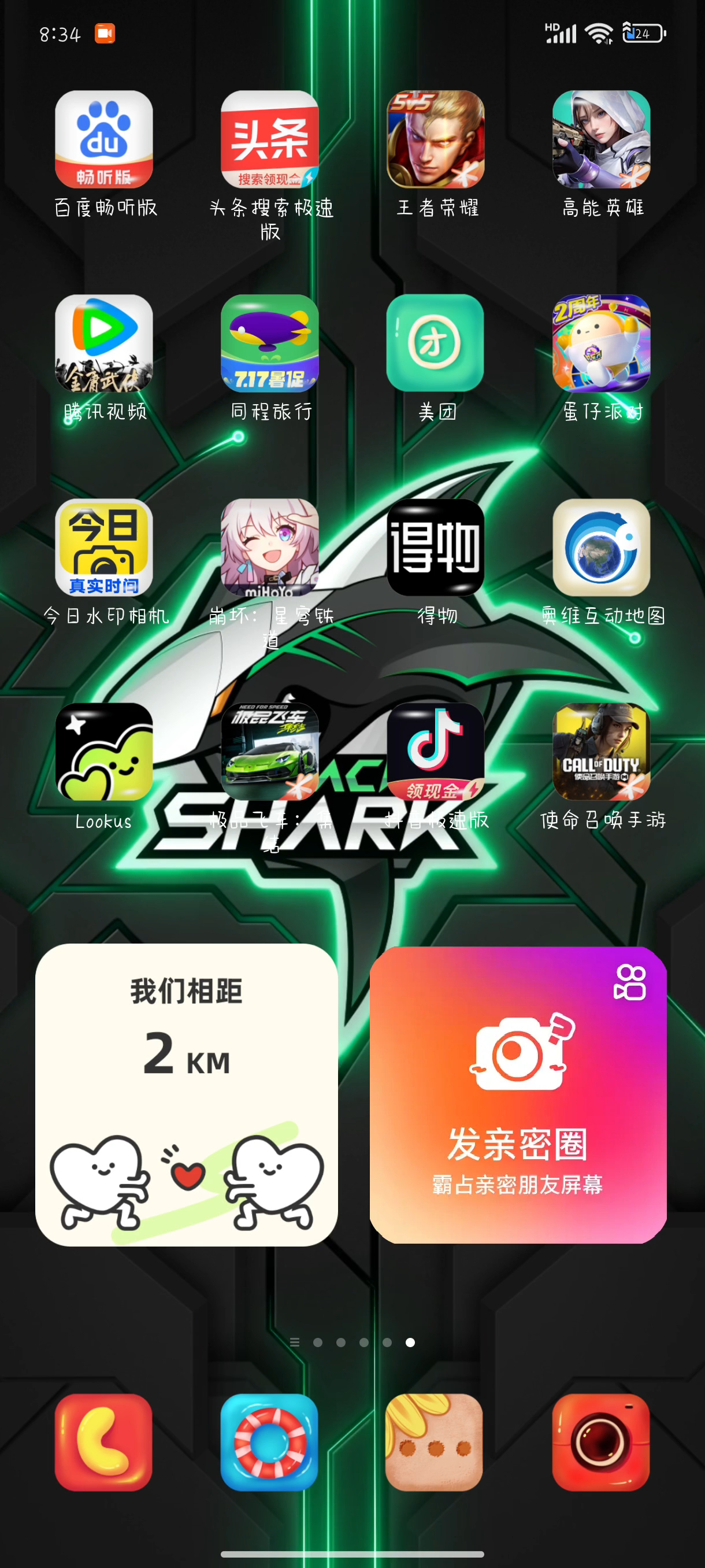Launch 美团
The image size is (705, 1568).
[x=436, y=343]
